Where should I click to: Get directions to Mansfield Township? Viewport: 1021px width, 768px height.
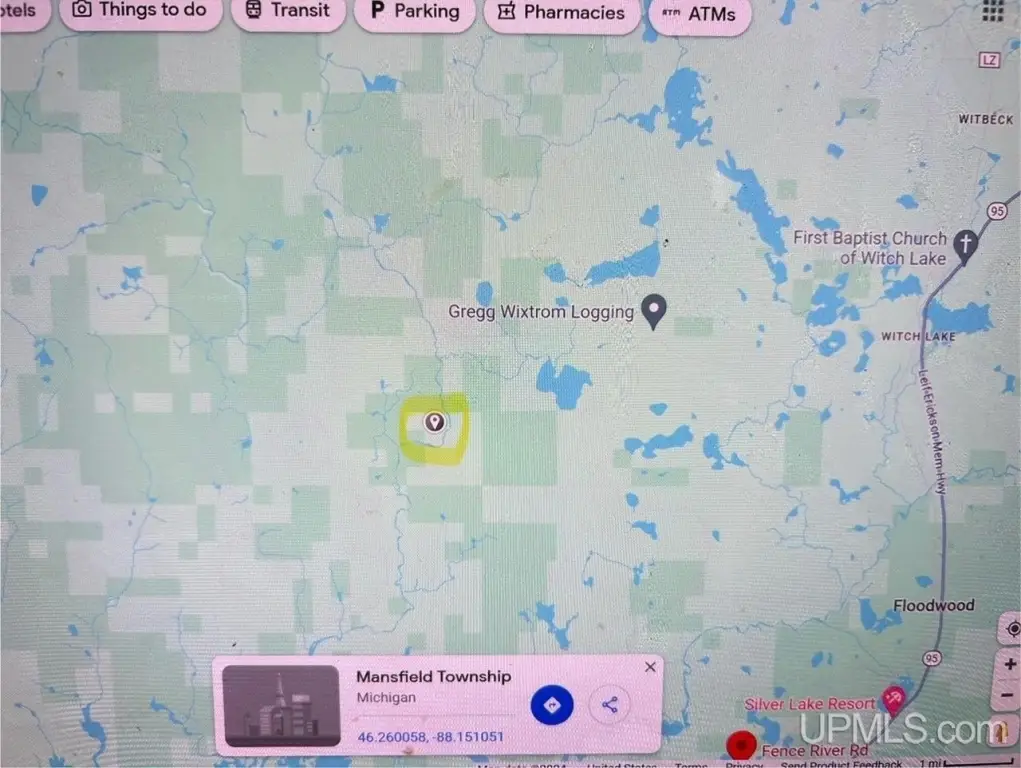(x=550, y=705)
